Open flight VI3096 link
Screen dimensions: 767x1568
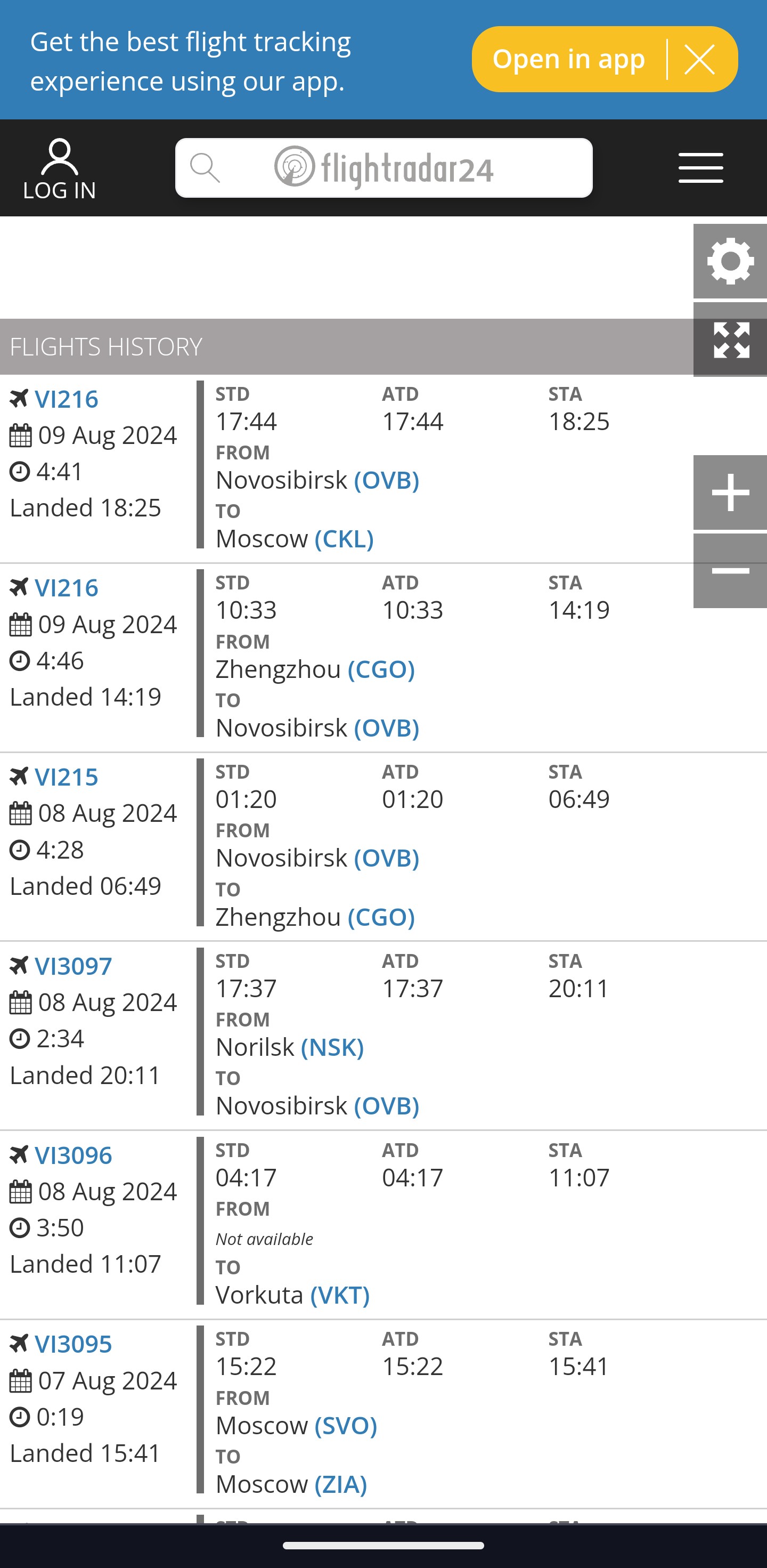(73, 1155)
